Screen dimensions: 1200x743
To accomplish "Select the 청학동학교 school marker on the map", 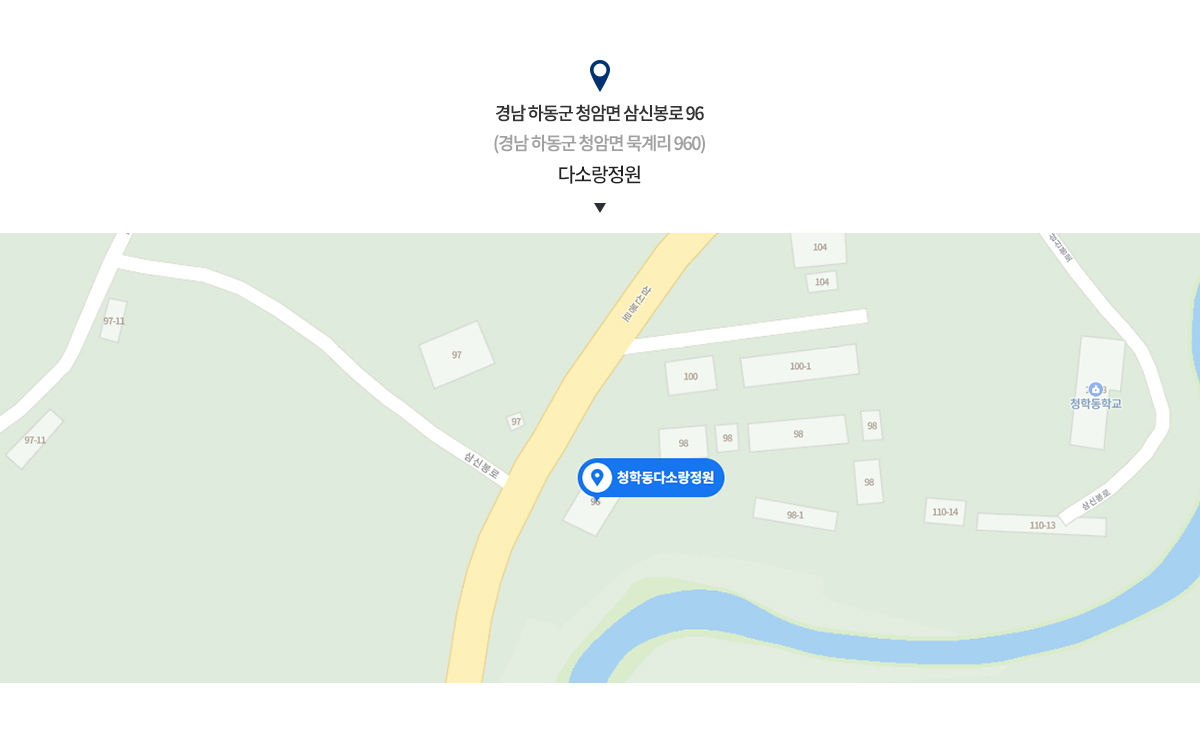I will coord(1095,390).
